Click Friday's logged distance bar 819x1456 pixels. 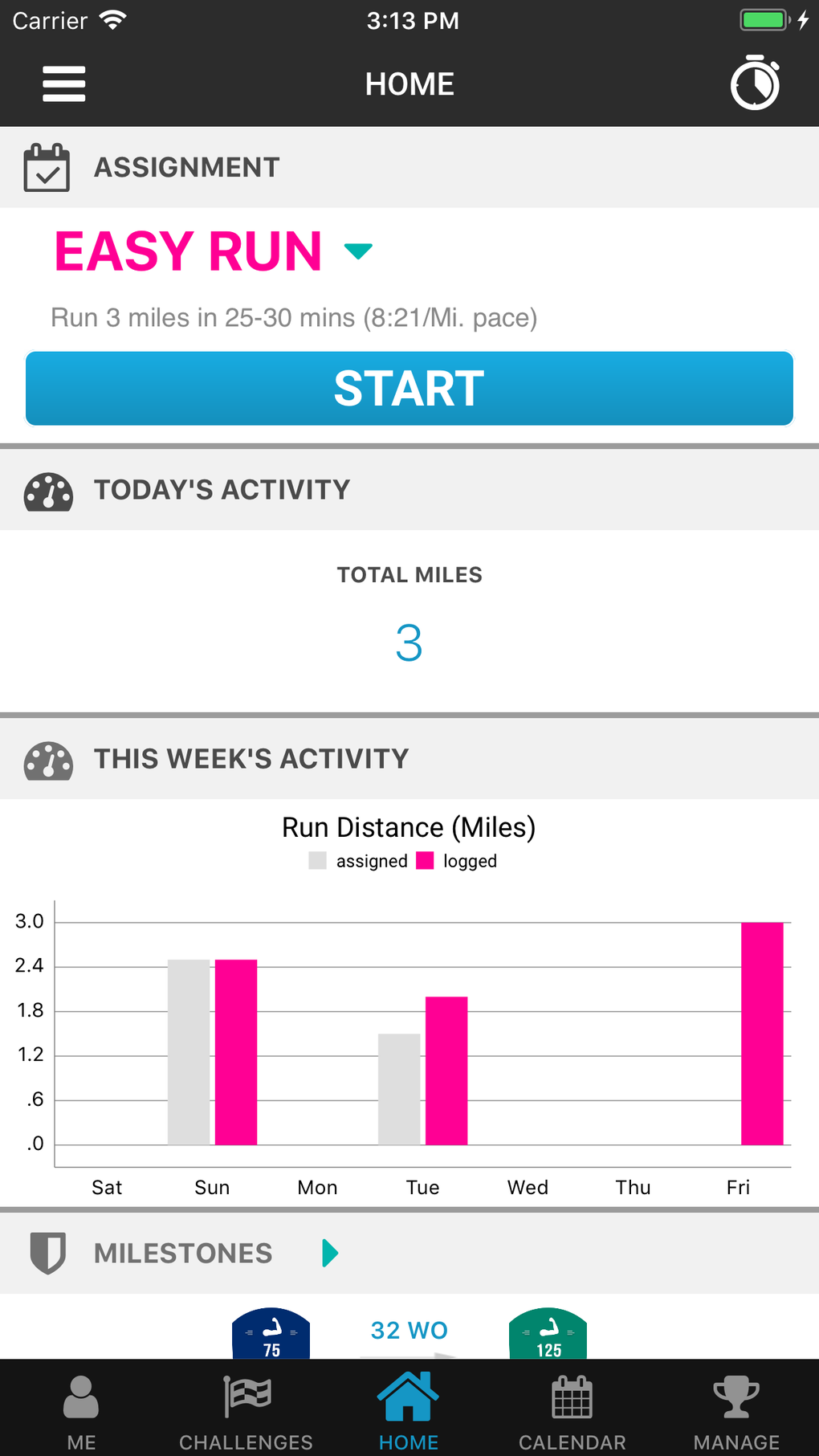pyautogui.click(x=761, y=1036)
